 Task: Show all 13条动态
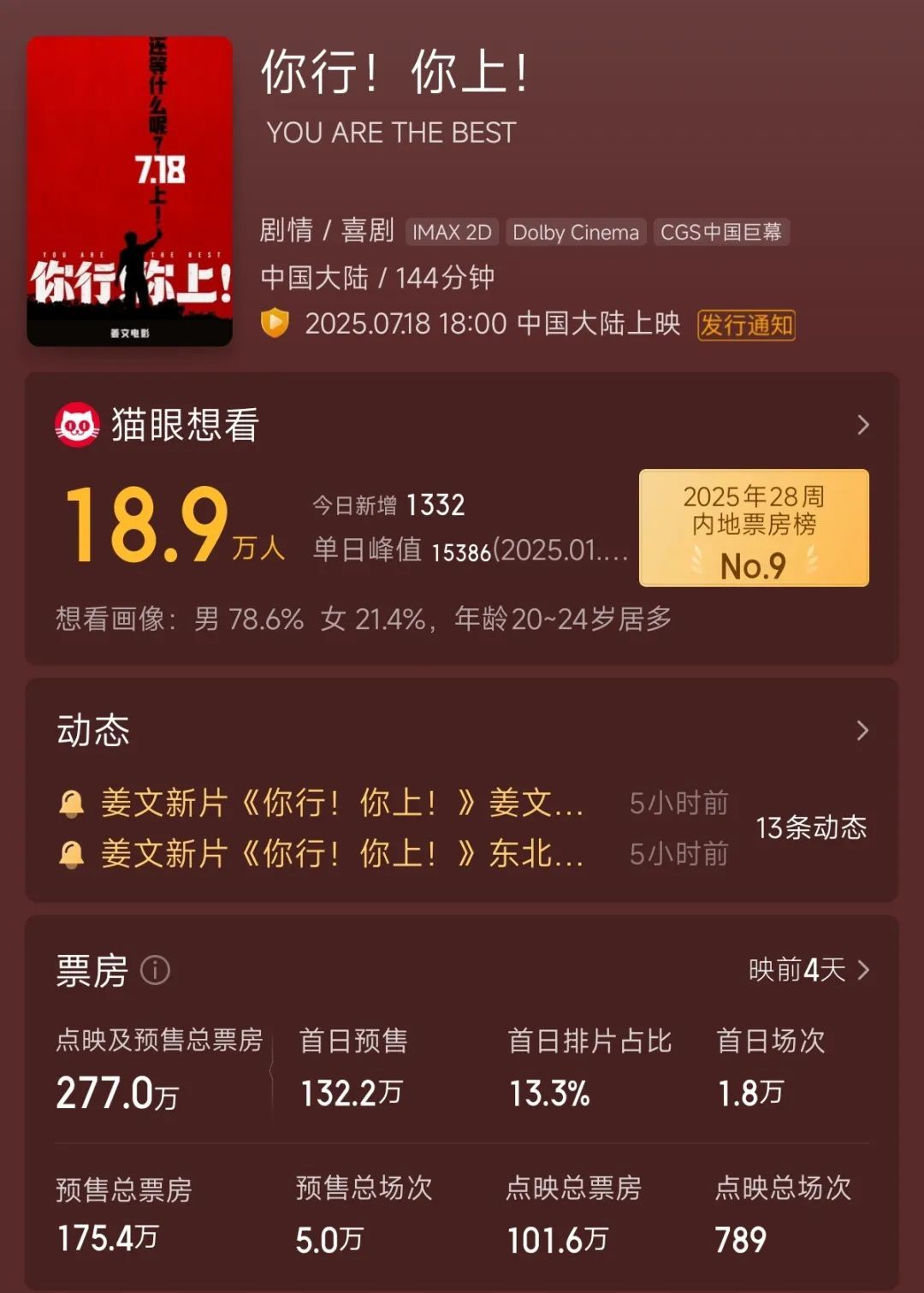tap(811, 827)
